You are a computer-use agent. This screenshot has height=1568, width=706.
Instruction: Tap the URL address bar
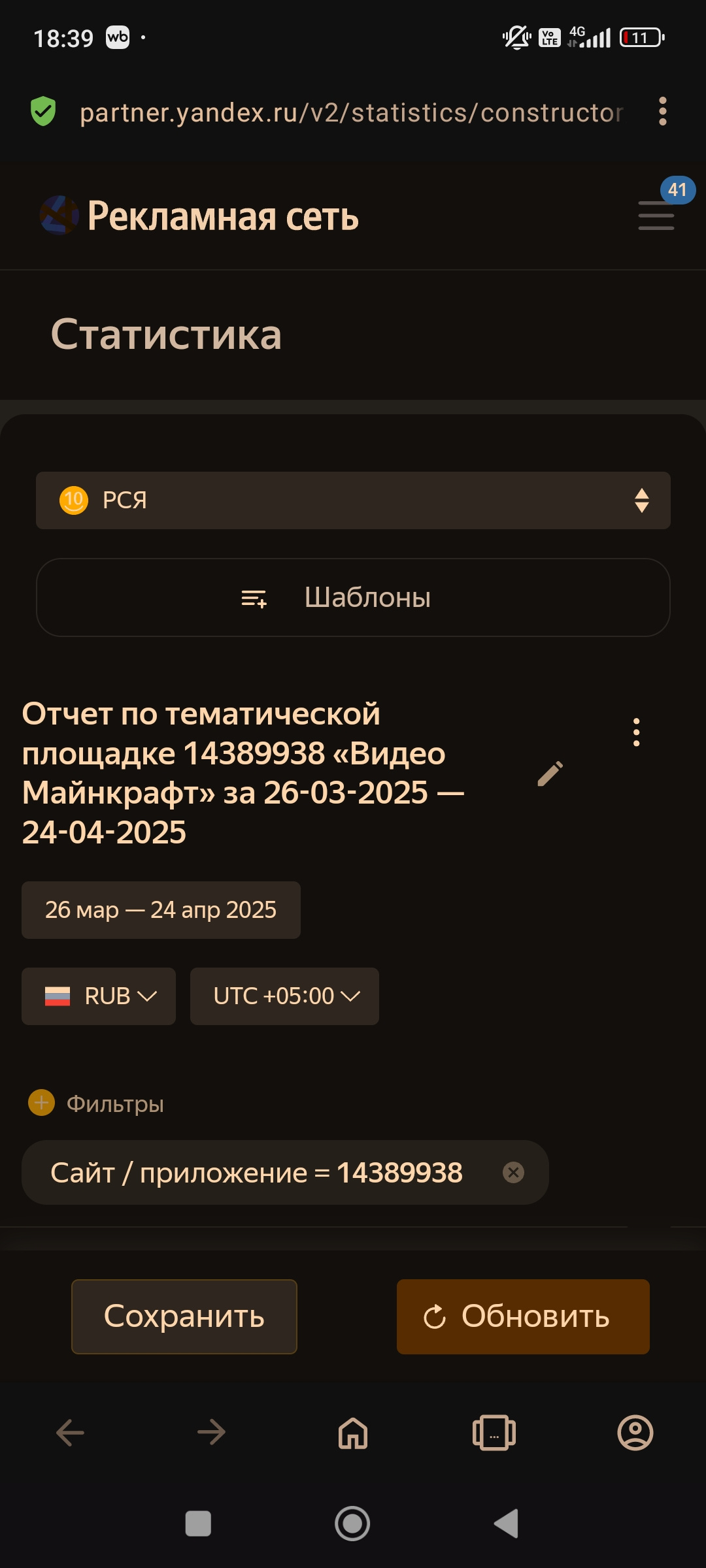click(351, 112)
